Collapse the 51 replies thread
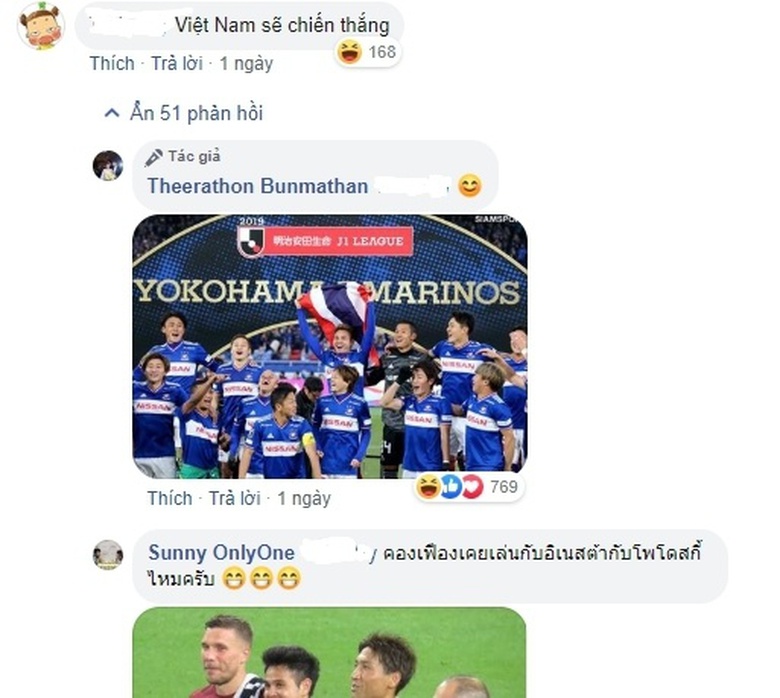 pyautogui.click(x=185, y=113)
